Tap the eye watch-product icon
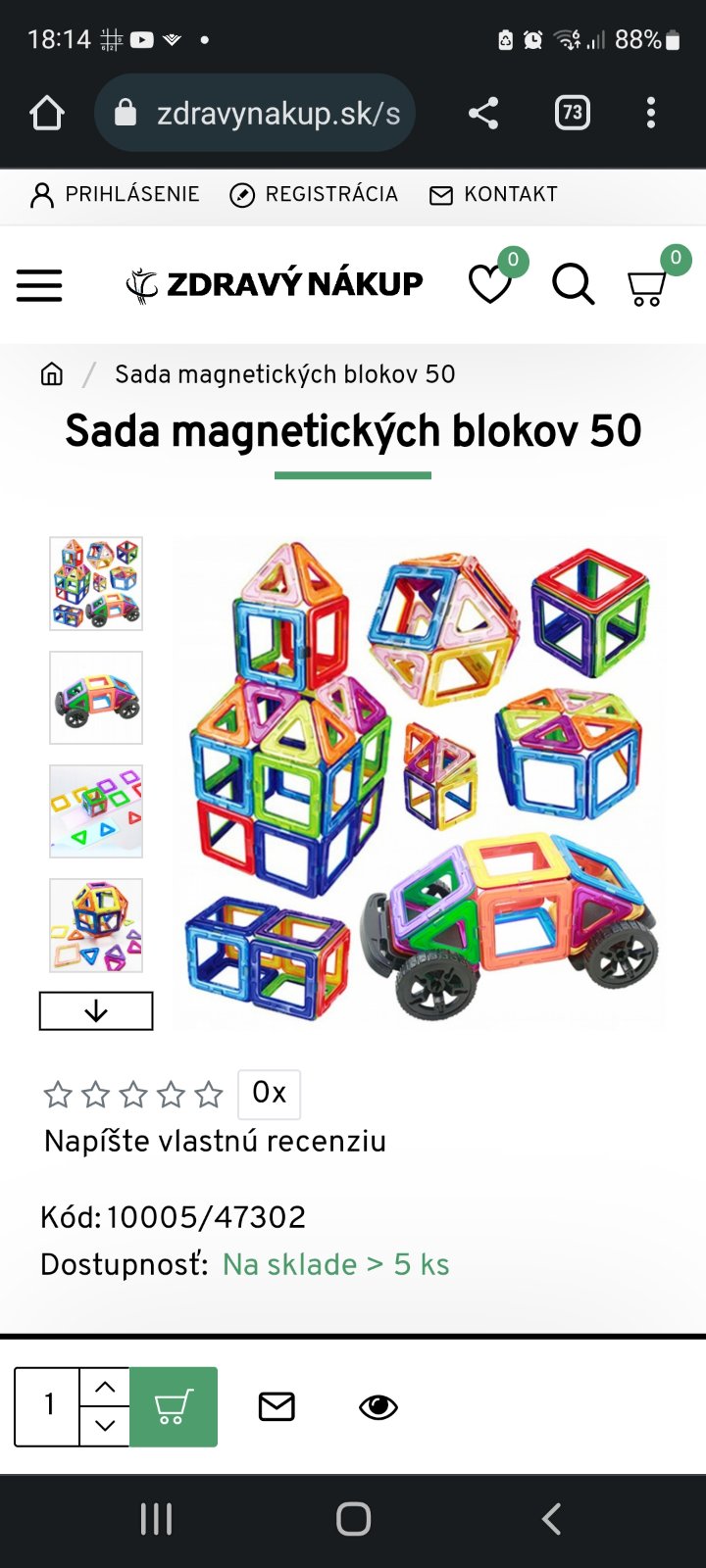This screenshot has width=706, height=1568. tap(378, 1407)
